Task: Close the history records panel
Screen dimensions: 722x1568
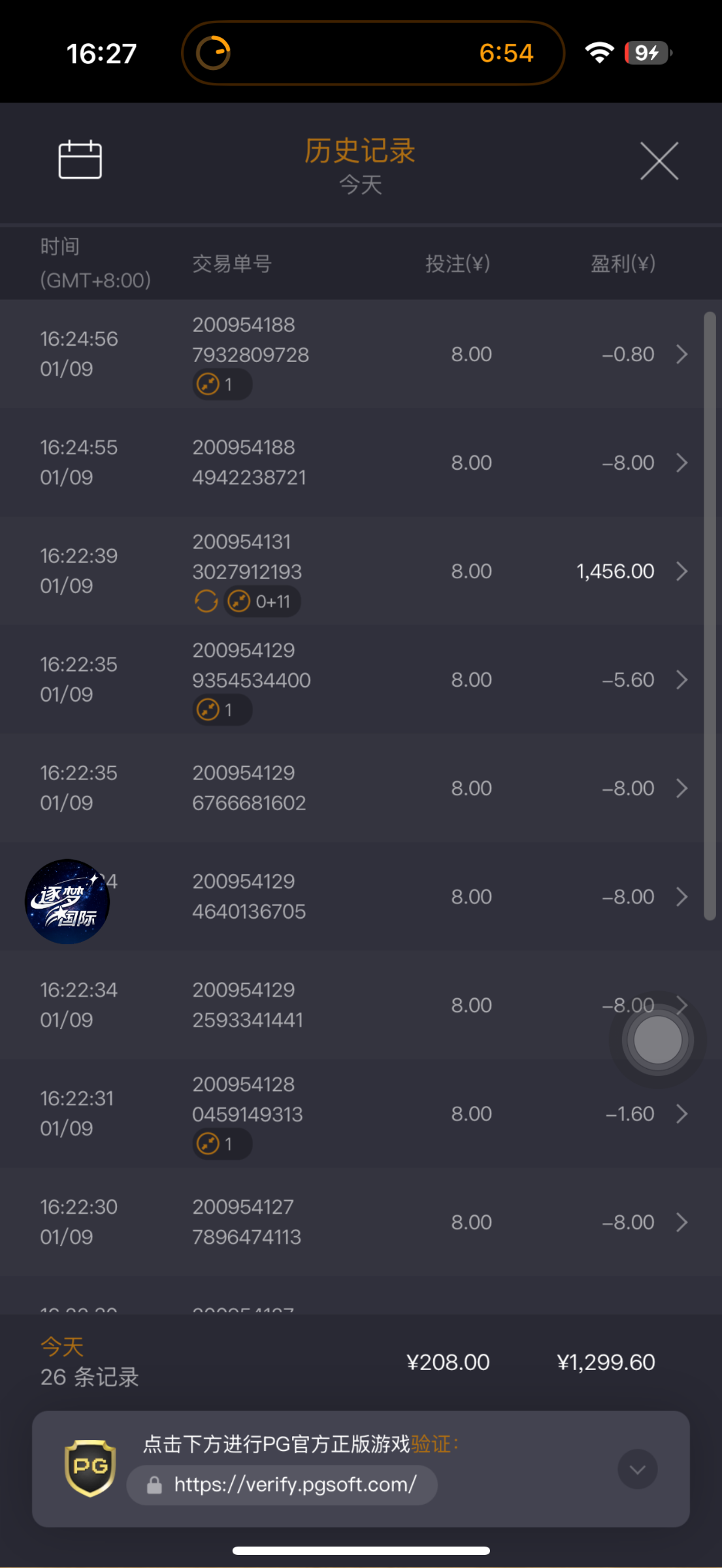Action: tap(659, 161)
